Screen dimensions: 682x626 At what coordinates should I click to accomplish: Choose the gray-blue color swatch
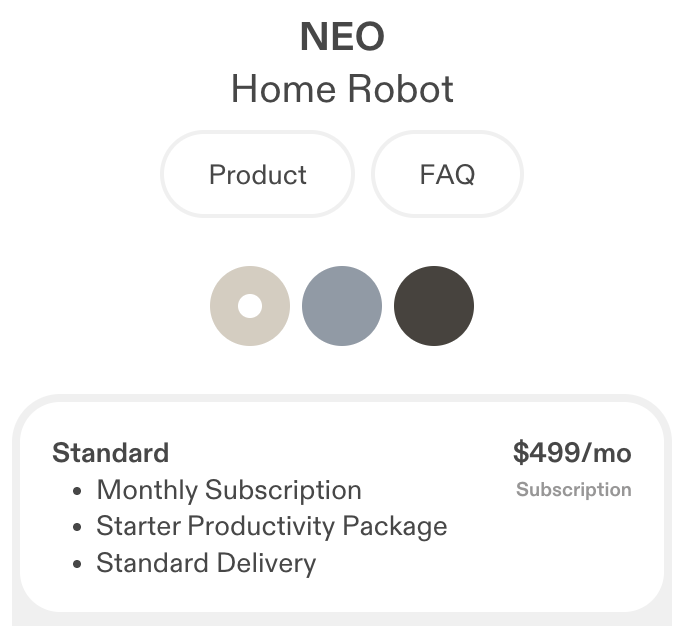pos(342,306)
